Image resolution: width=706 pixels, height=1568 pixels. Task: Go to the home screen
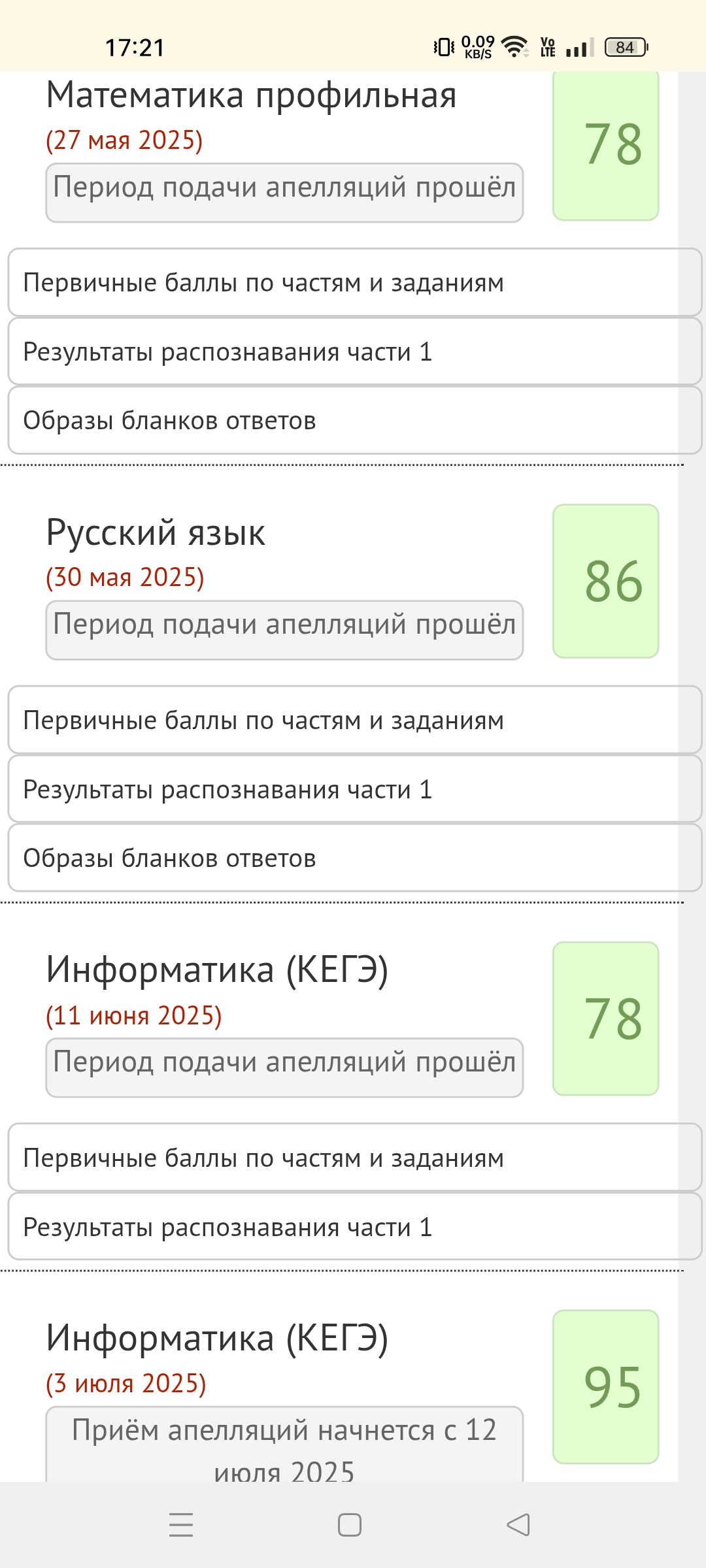coord(350,1525)
